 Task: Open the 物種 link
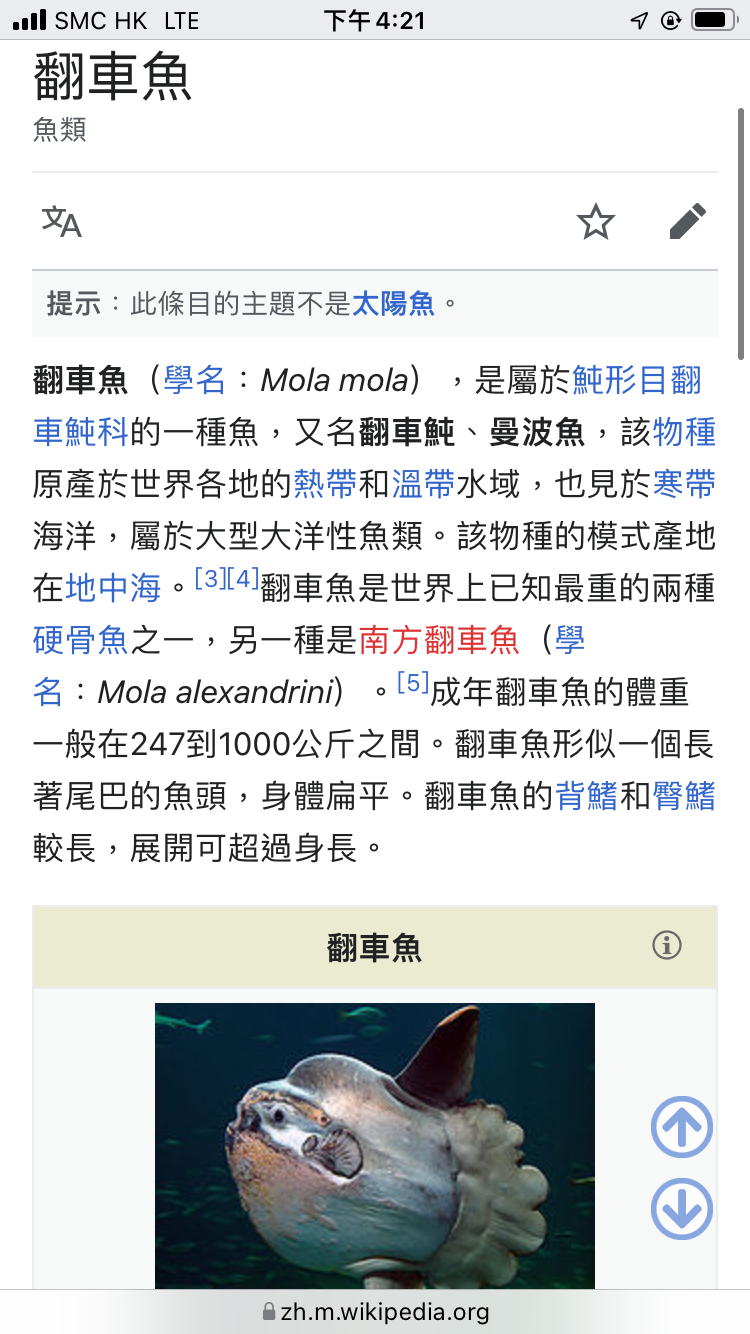[x=684, y=432]
